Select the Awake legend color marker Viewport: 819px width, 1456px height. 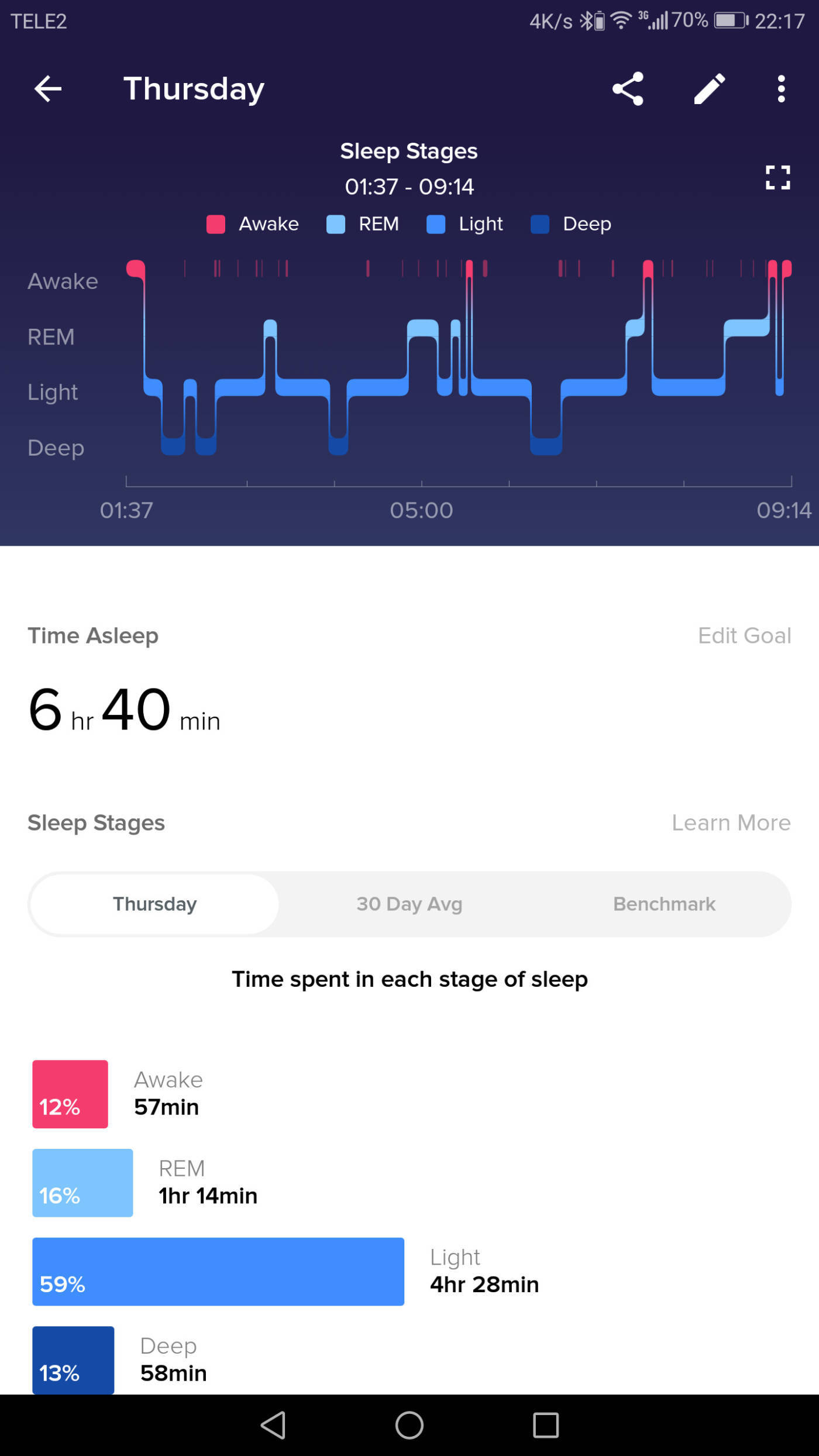(216, 225)
